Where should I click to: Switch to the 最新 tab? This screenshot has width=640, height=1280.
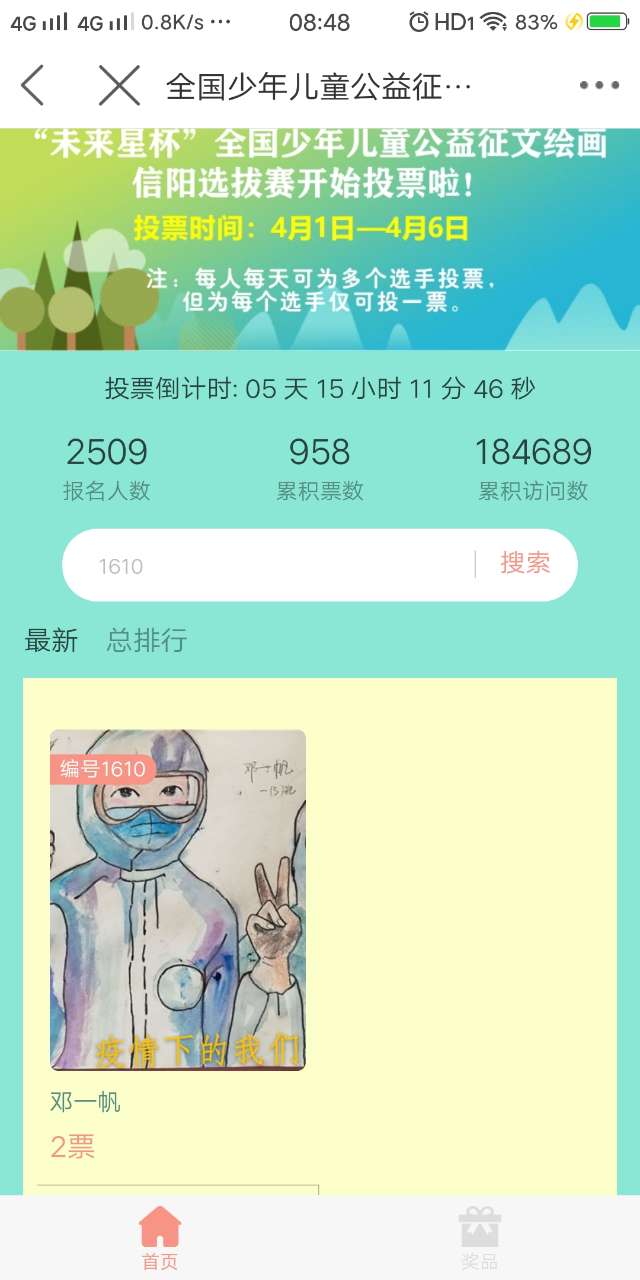[x=51, y=641]
